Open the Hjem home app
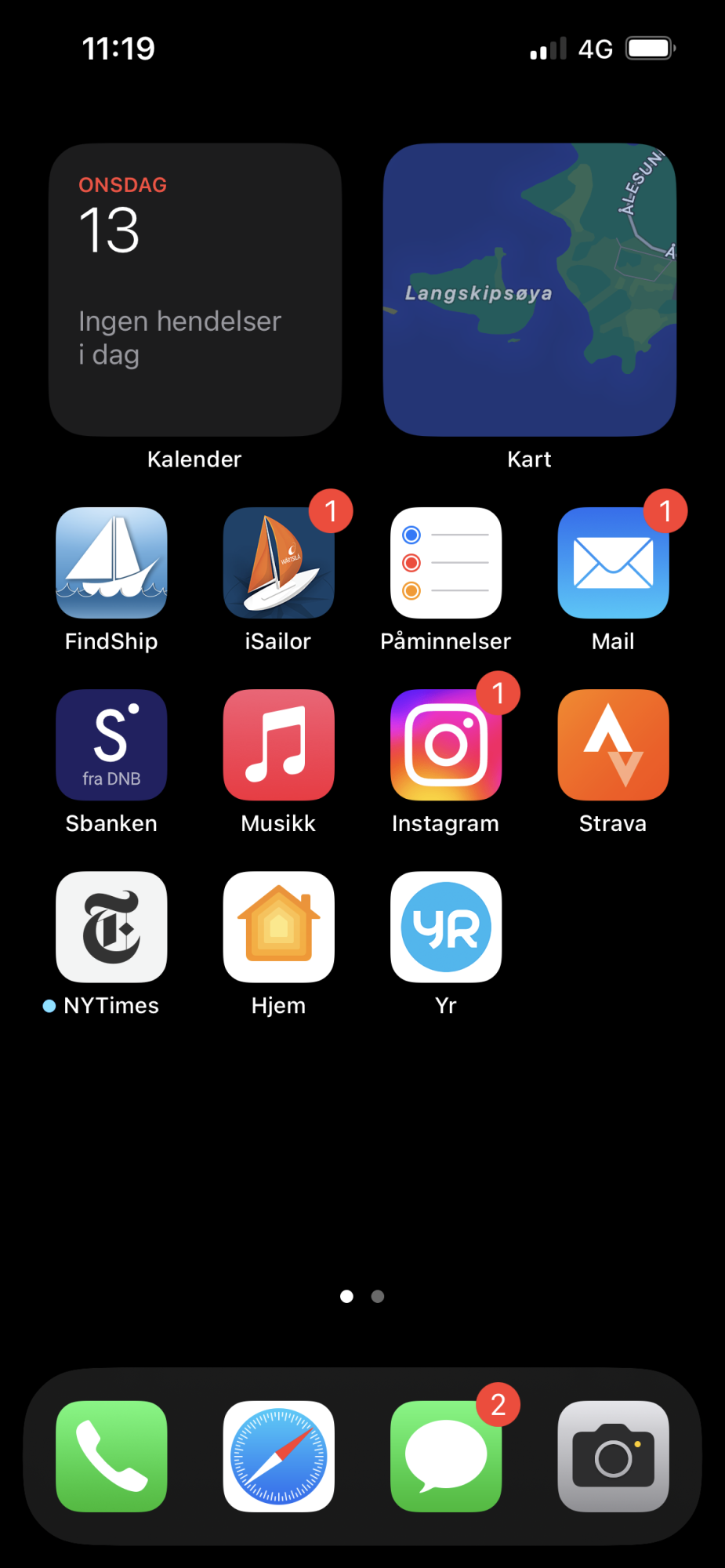Viewport: 725px width, 1568px height. coord(279,927)
